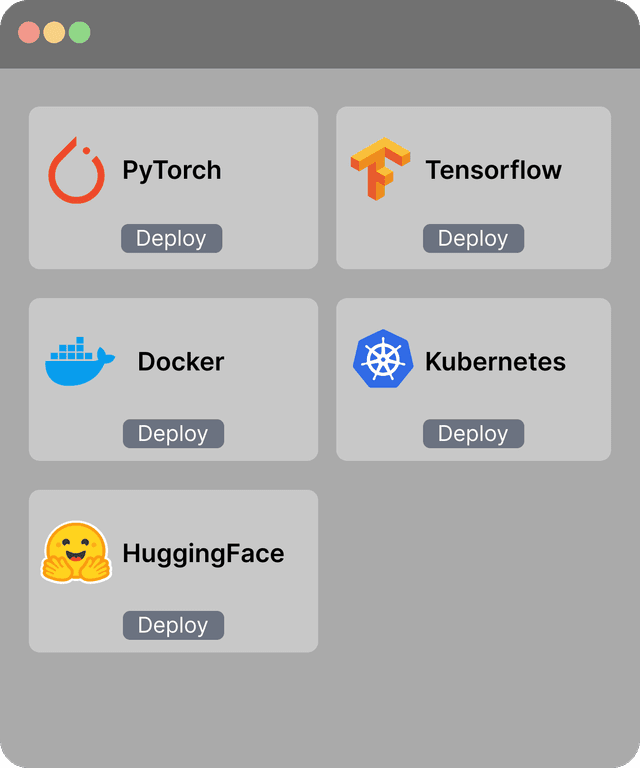Screen dimensions: 640x768
Task: Maximize the window using the green button
Action: click(x=79, y=33)
